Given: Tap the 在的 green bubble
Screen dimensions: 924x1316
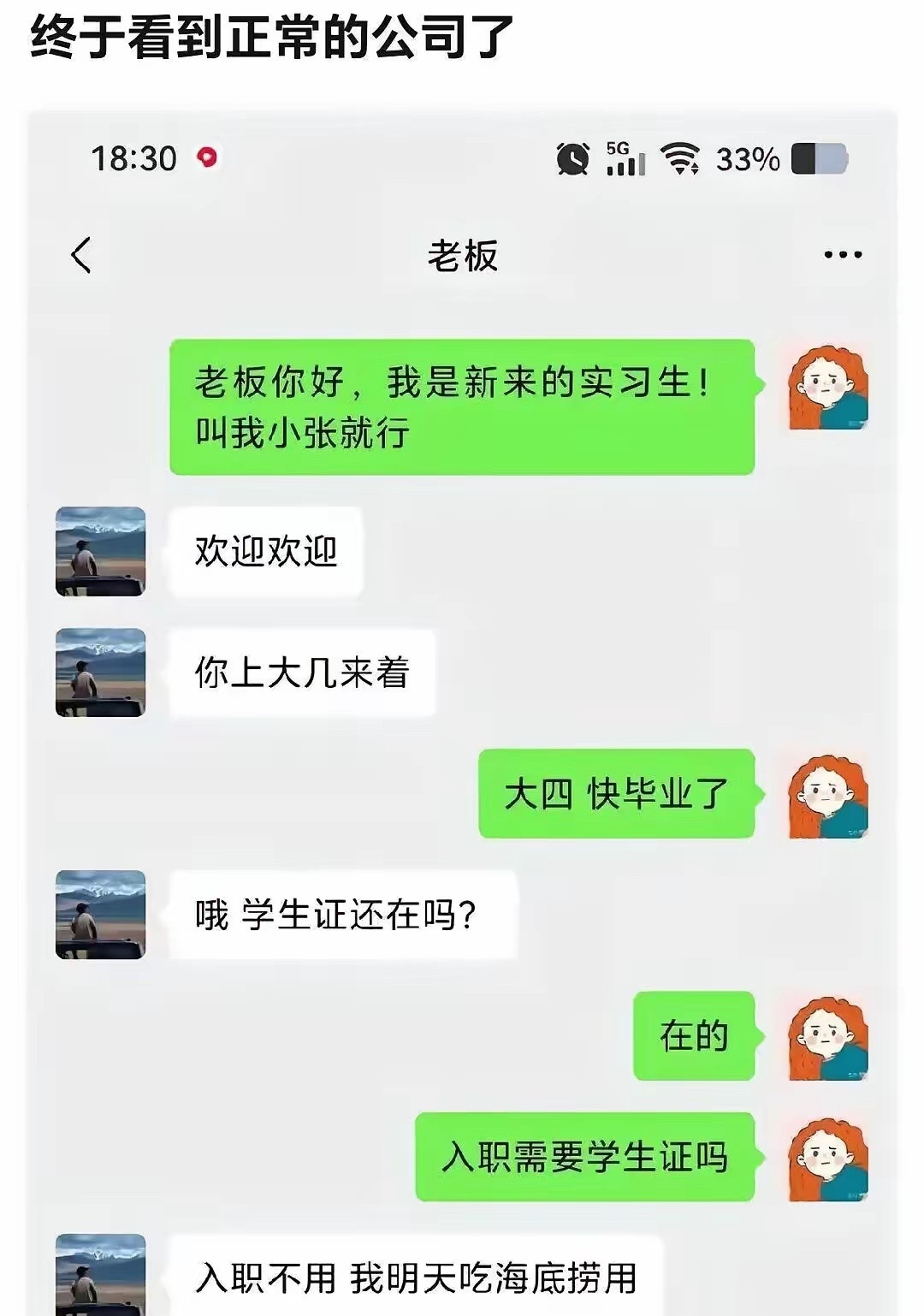Looking at the screenshot, I should coord(695,1035).
